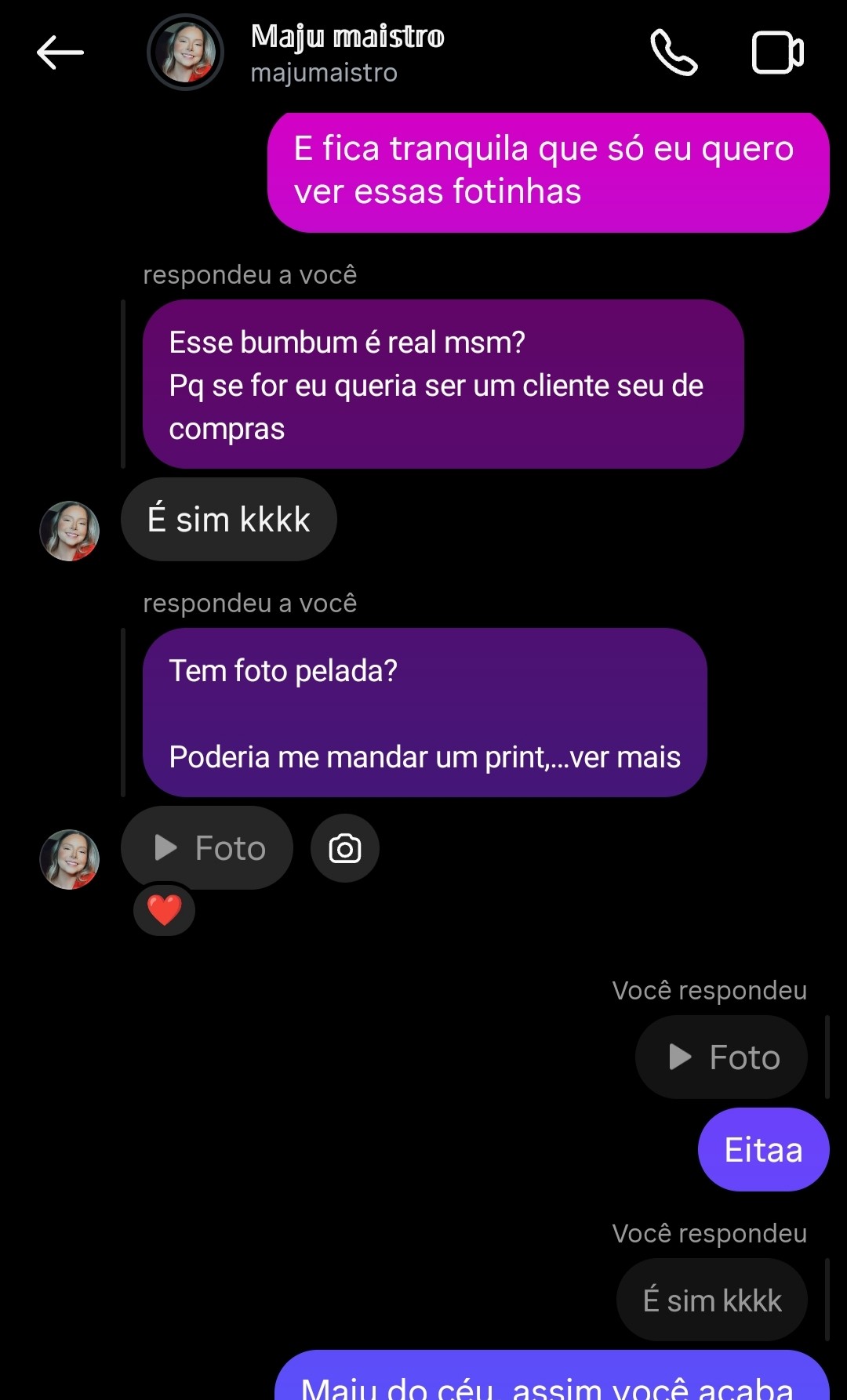The image size is (847, 1400).
Task: Start a video call with Maju maistro
Action: (x=777, y=53)
